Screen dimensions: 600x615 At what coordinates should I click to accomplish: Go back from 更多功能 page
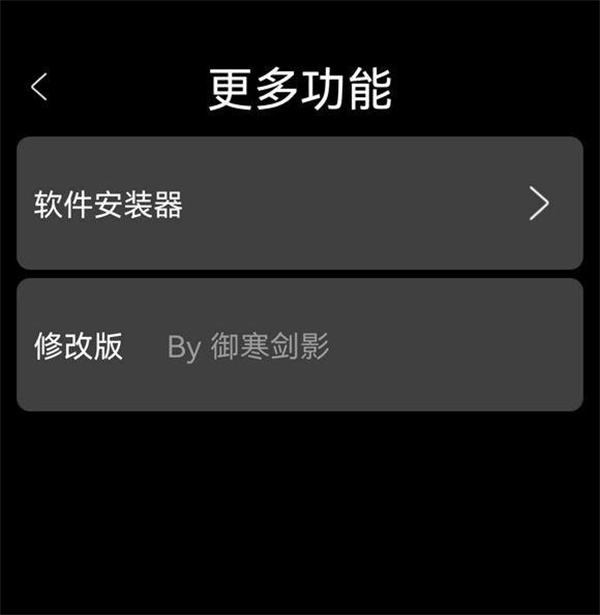(x=39, y=88)
